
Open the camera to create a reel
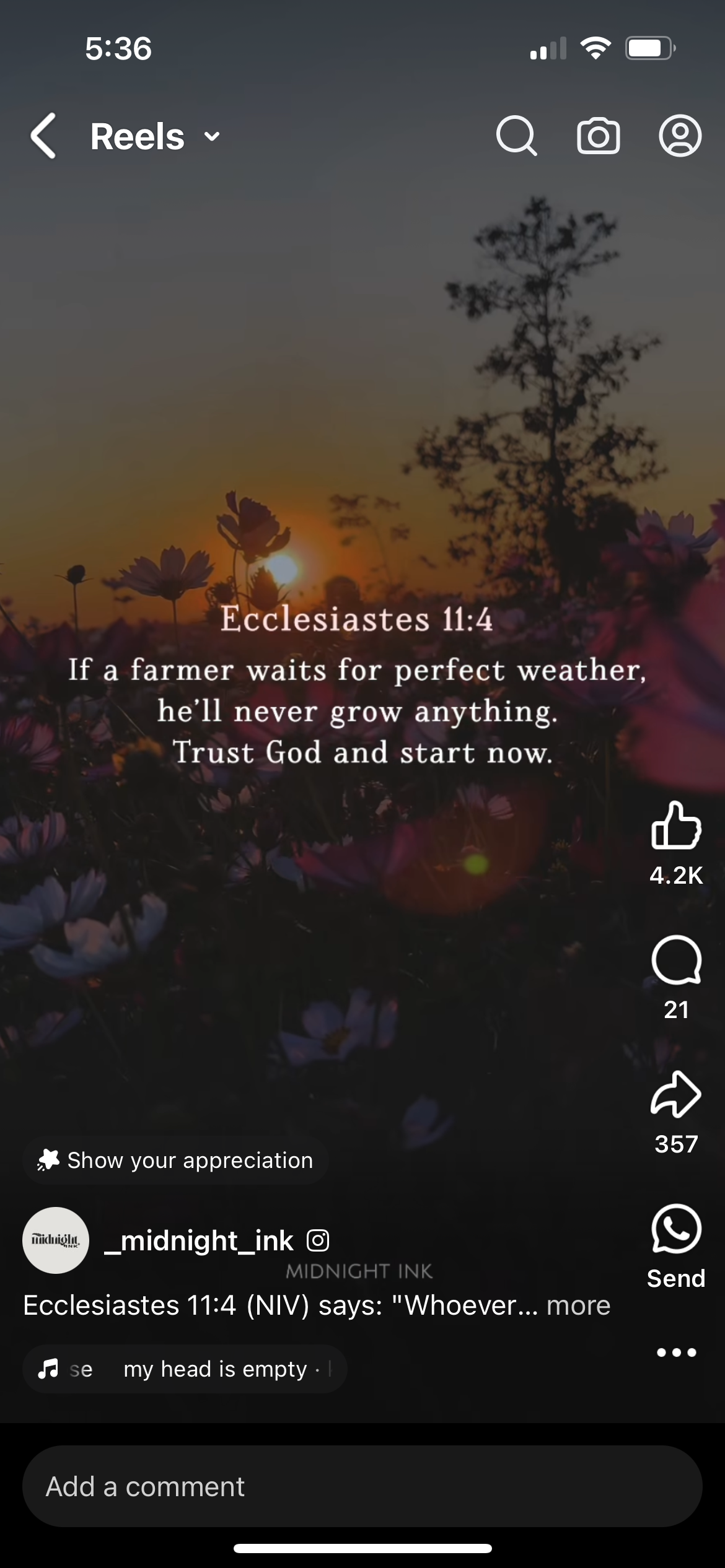[598, 136]
